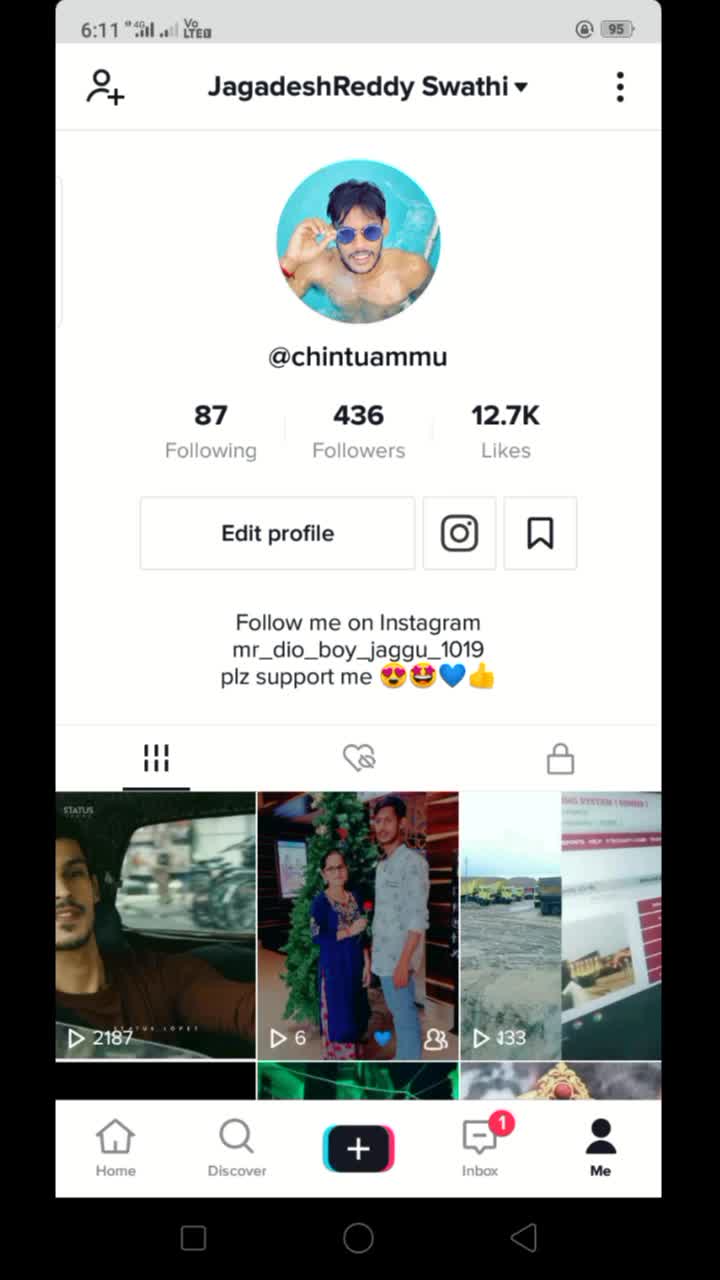This screenshot has width=720, height=1280.
Task: Switch to the liked videos tab
Action: coord(358,758)
